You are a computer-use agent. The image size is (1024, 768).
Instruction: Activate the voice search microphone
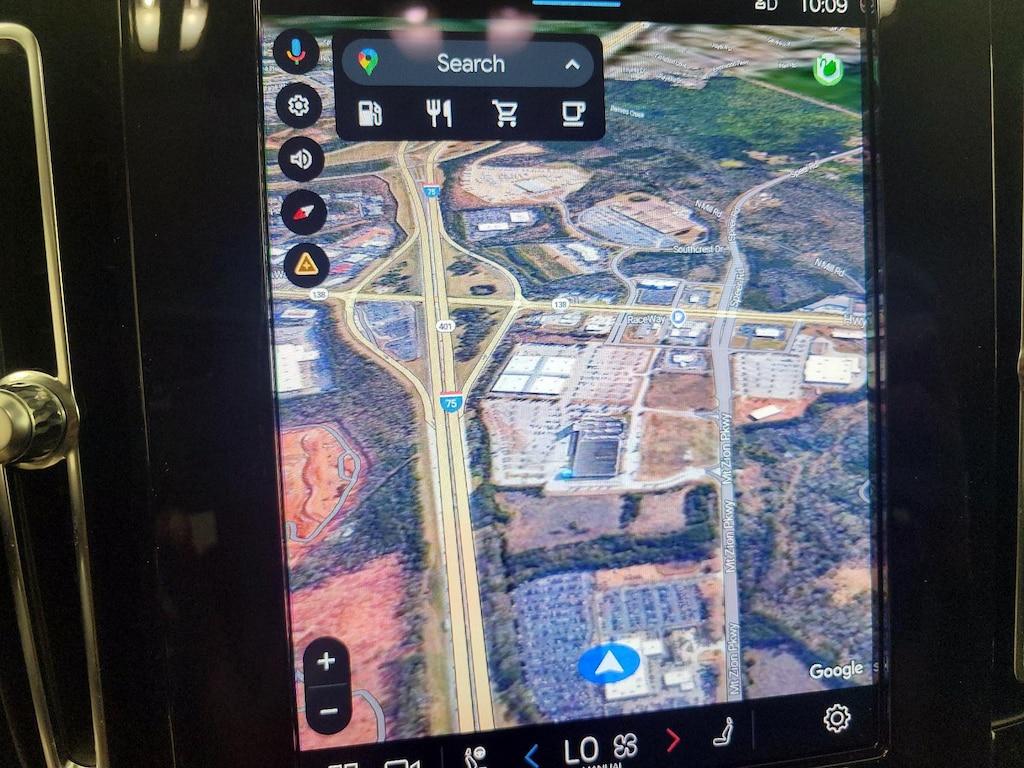tap(295, 52)
